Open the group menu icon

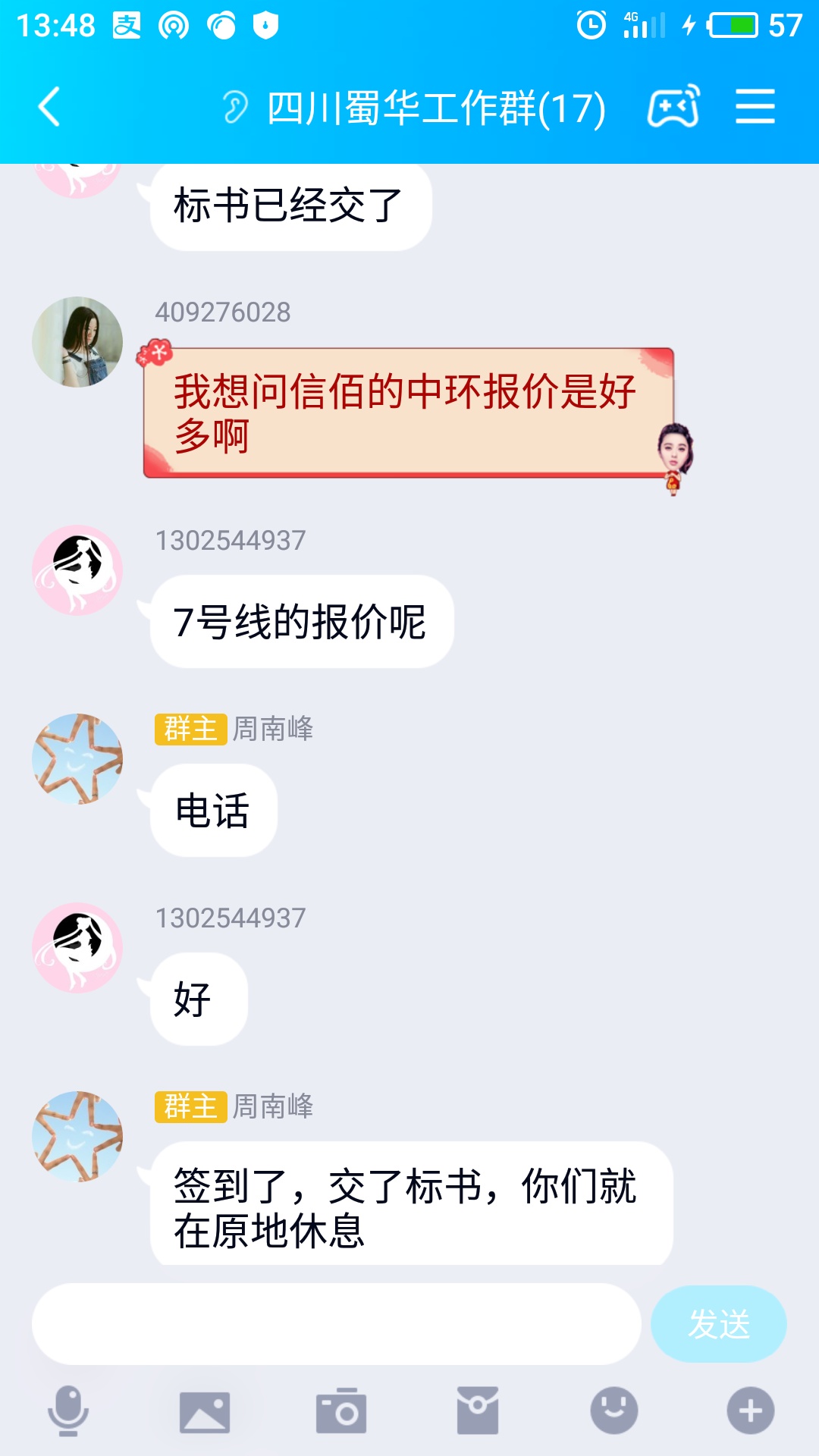click(x=755, y=106)
